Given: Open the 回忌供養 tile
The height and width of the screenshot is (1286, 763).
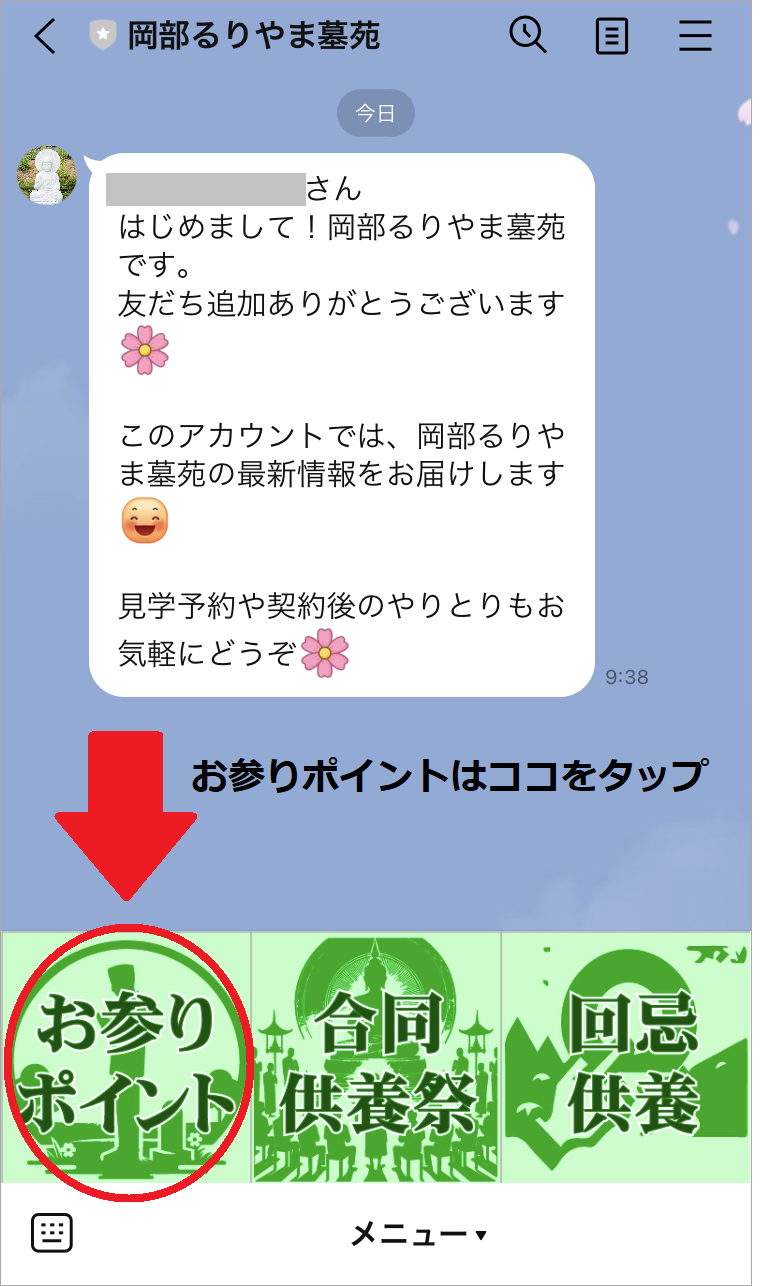Looking at the screenshot, I should point(626,1058).
